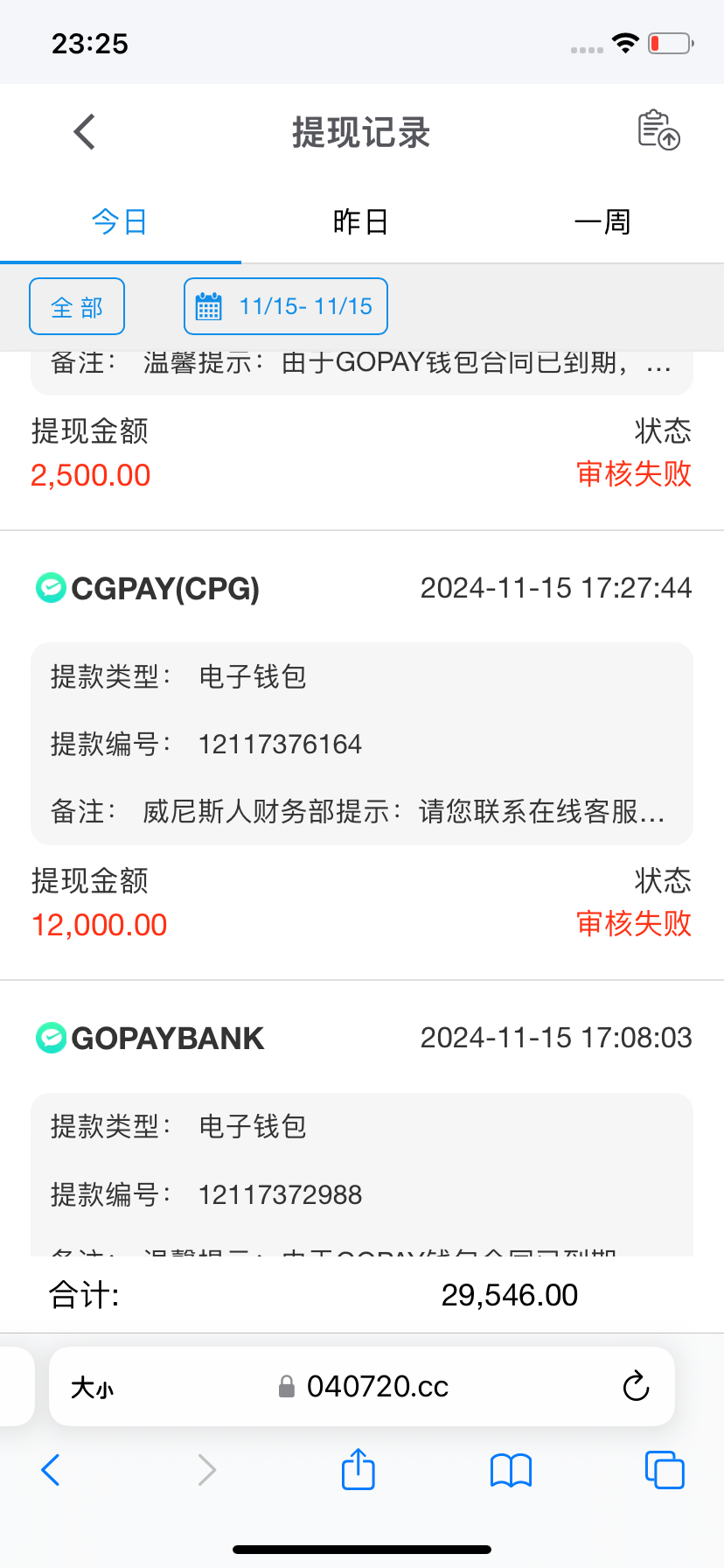Image resolution: width=724 pixels, height=1568 pixels.
Task: Share this page from Safari's toolbar
Action: [x=359, y=1470]
